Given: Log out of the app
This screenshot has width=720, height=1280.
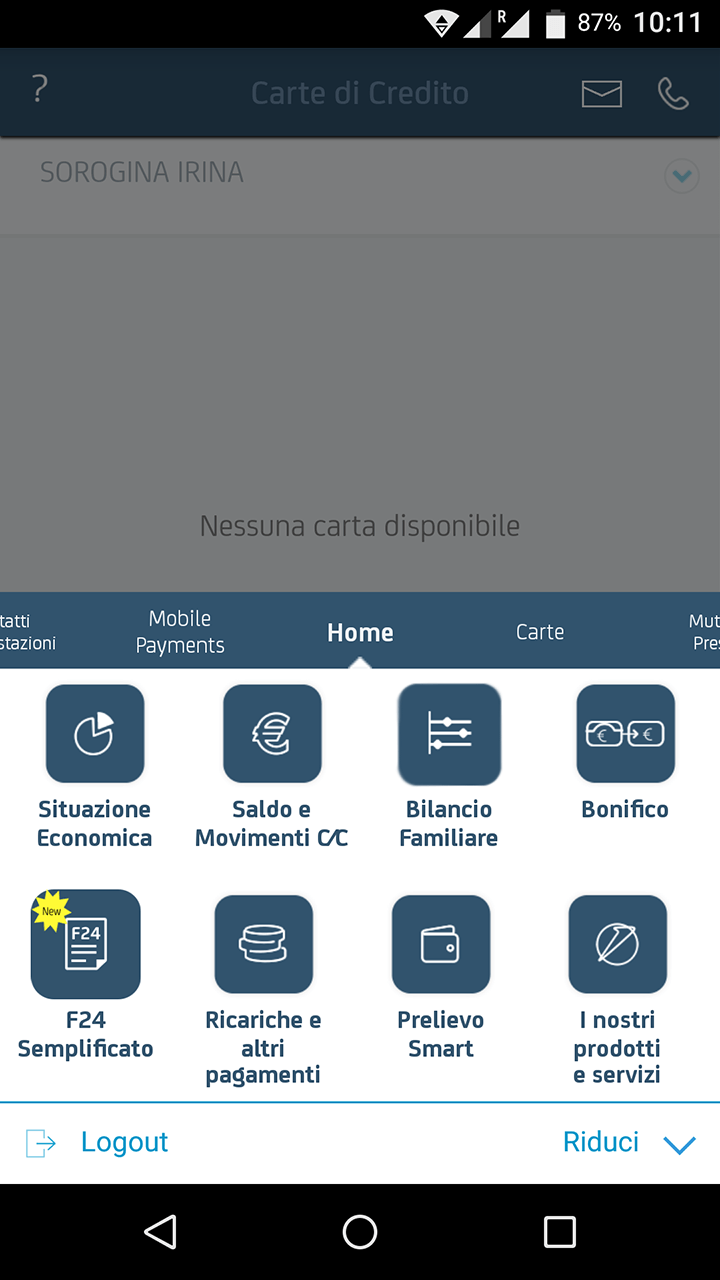Looking at the screenshot, I should point(100,1142).
